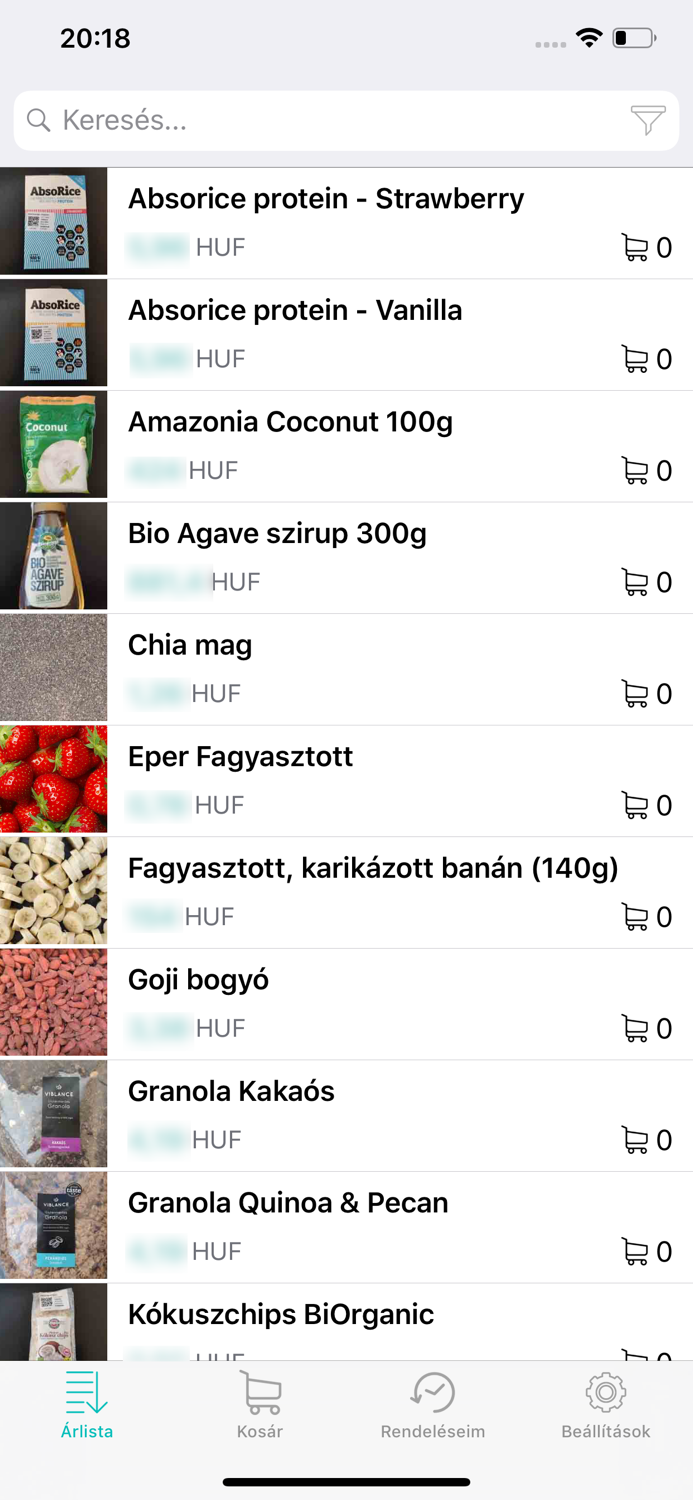Select the Árlista tab
Screen dimensions: 693x1500
point(87,1405)
